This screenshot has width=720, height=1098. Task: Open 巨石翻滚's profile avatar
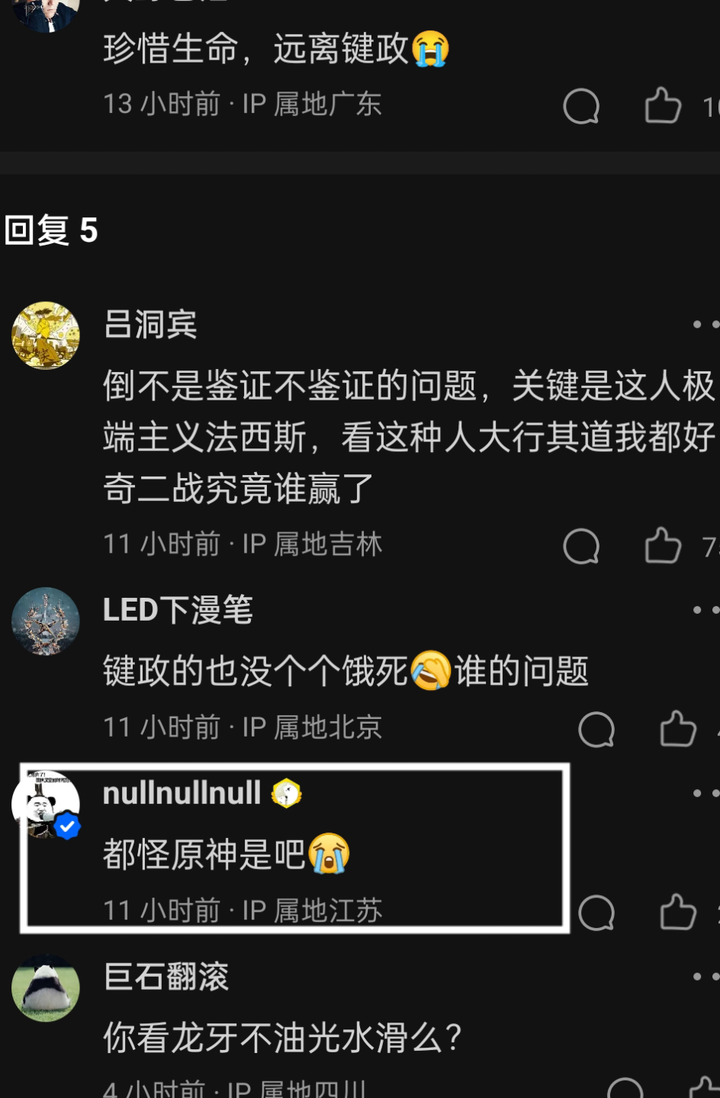(x=45, y=987)
